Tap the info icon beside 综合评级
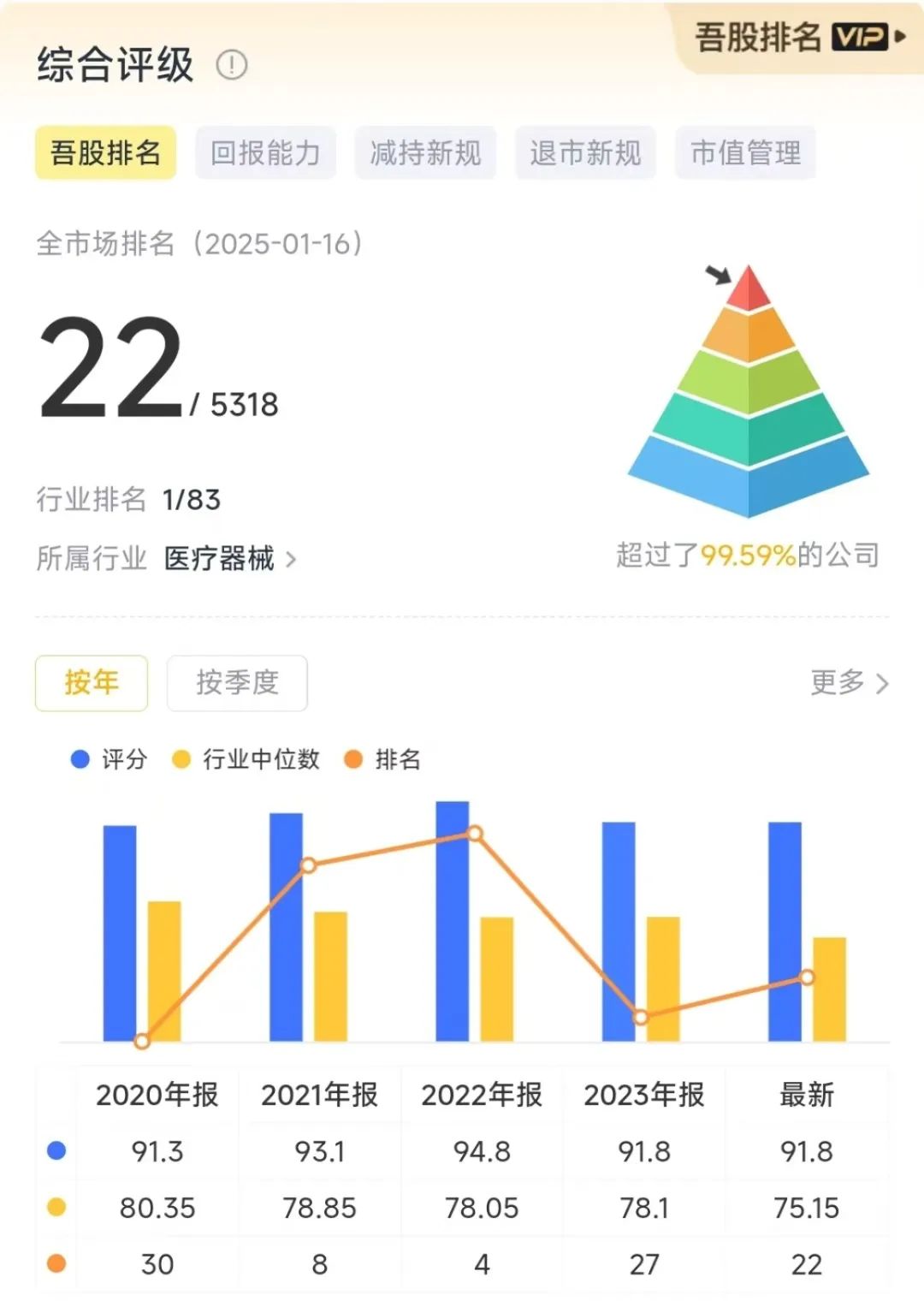 pos(231,65)
